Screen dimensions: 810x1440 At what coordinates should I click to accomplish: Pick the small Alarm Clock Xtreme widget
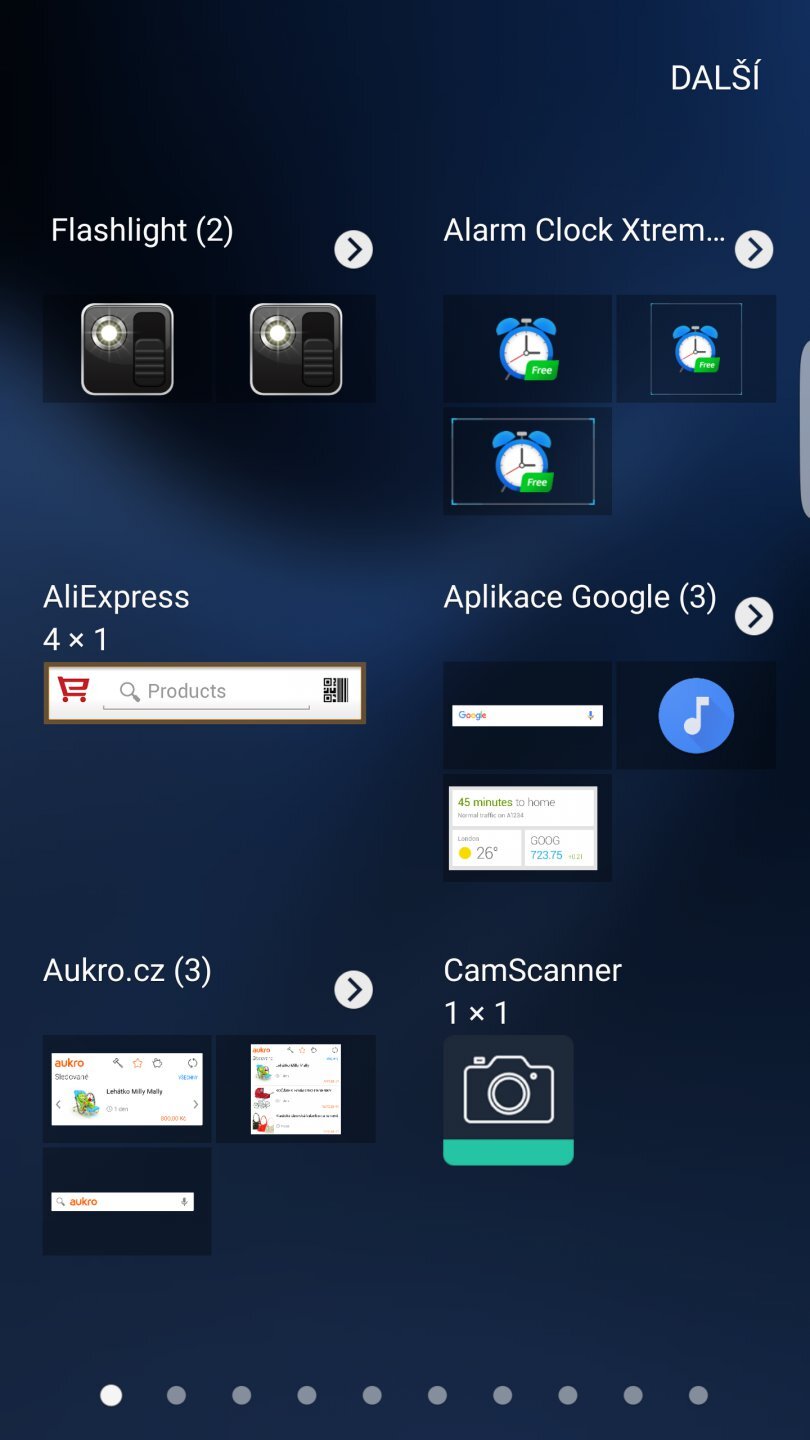(x=695, y=348)
